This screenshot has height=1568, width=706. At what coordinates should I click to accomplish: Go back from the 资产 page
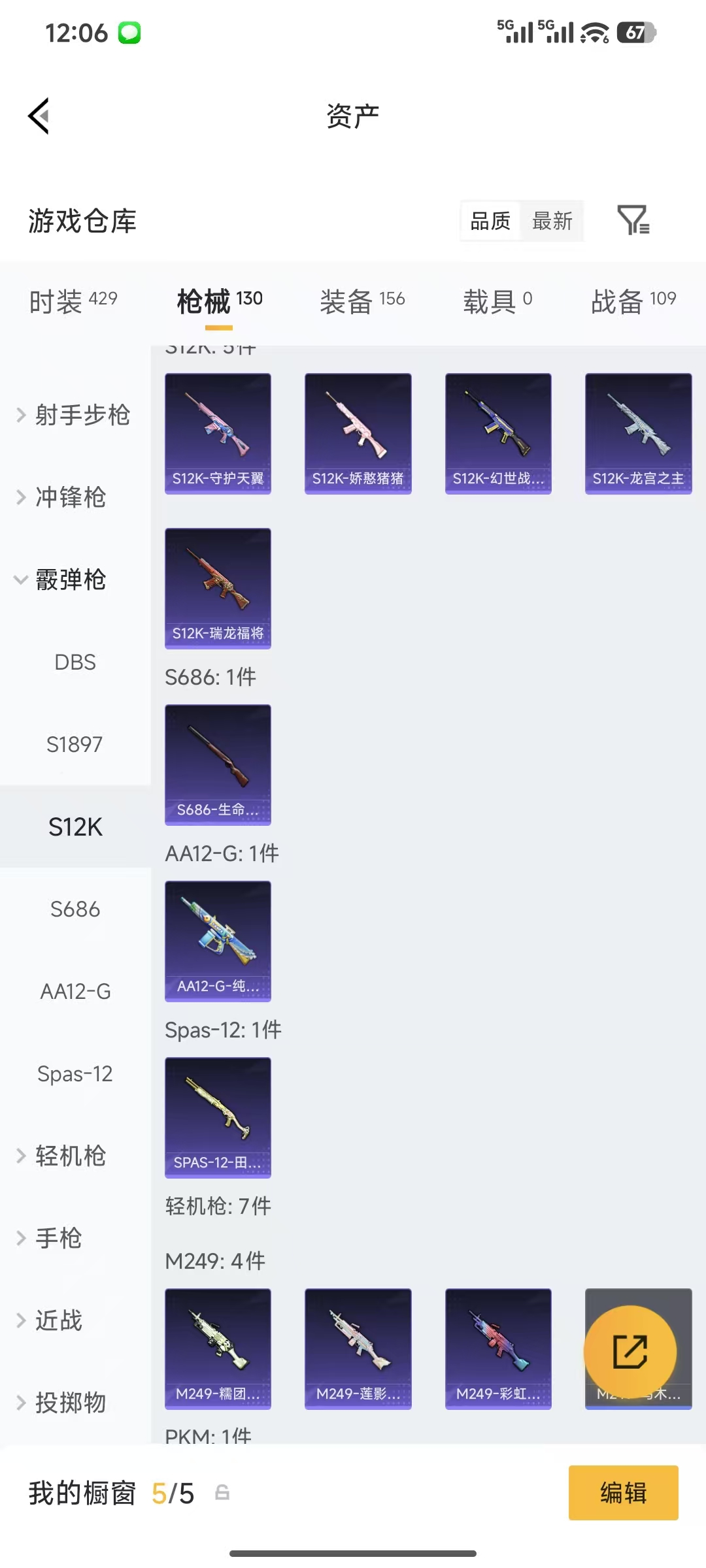(39, 116)
